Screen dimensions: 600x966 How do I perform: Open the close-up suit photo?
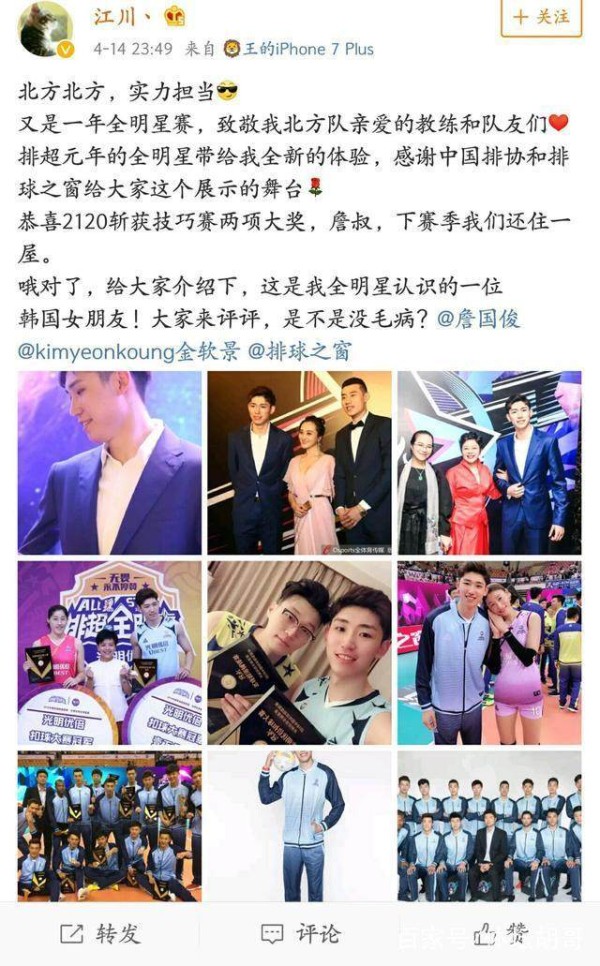[109, 462]
